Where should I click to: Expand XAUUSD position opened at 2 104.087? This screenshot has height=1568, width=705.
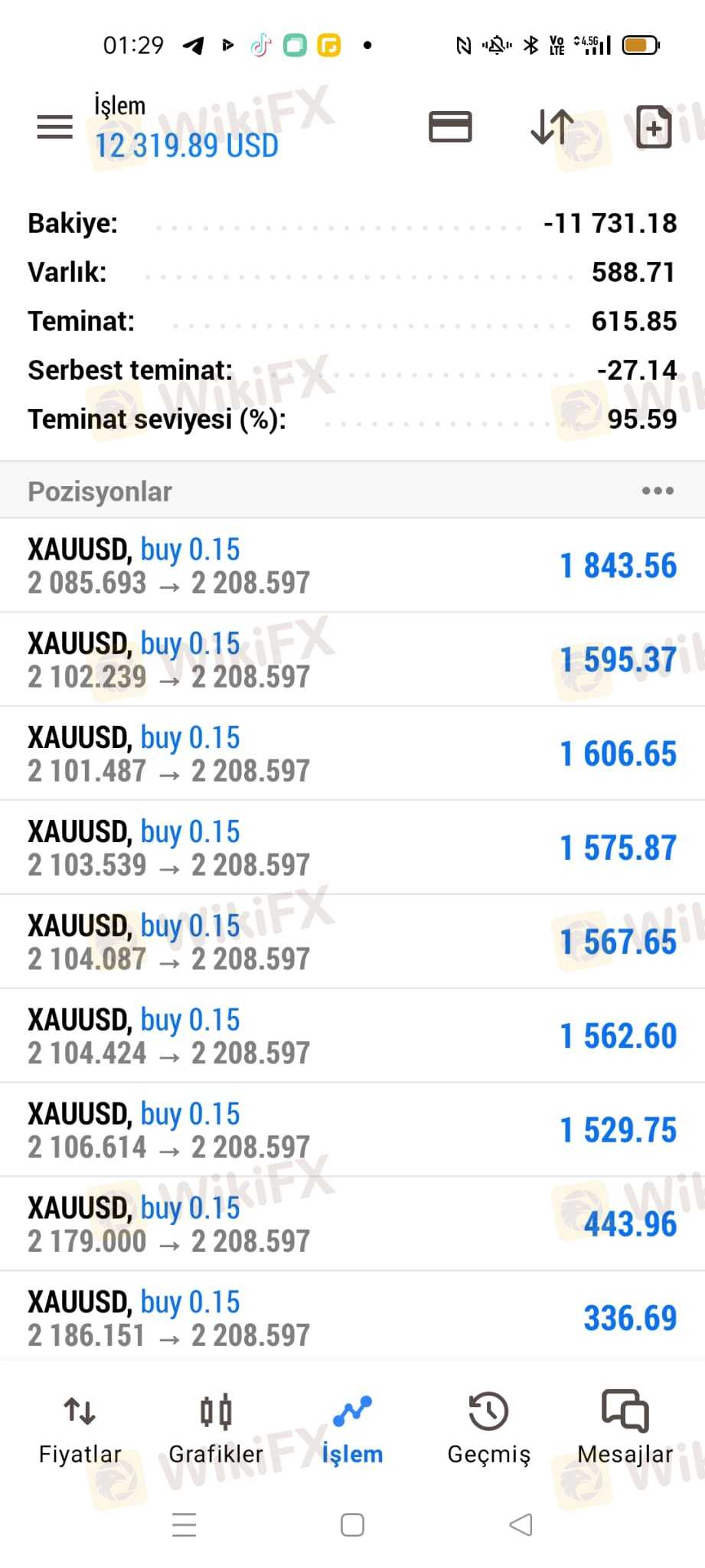(352, 942)
